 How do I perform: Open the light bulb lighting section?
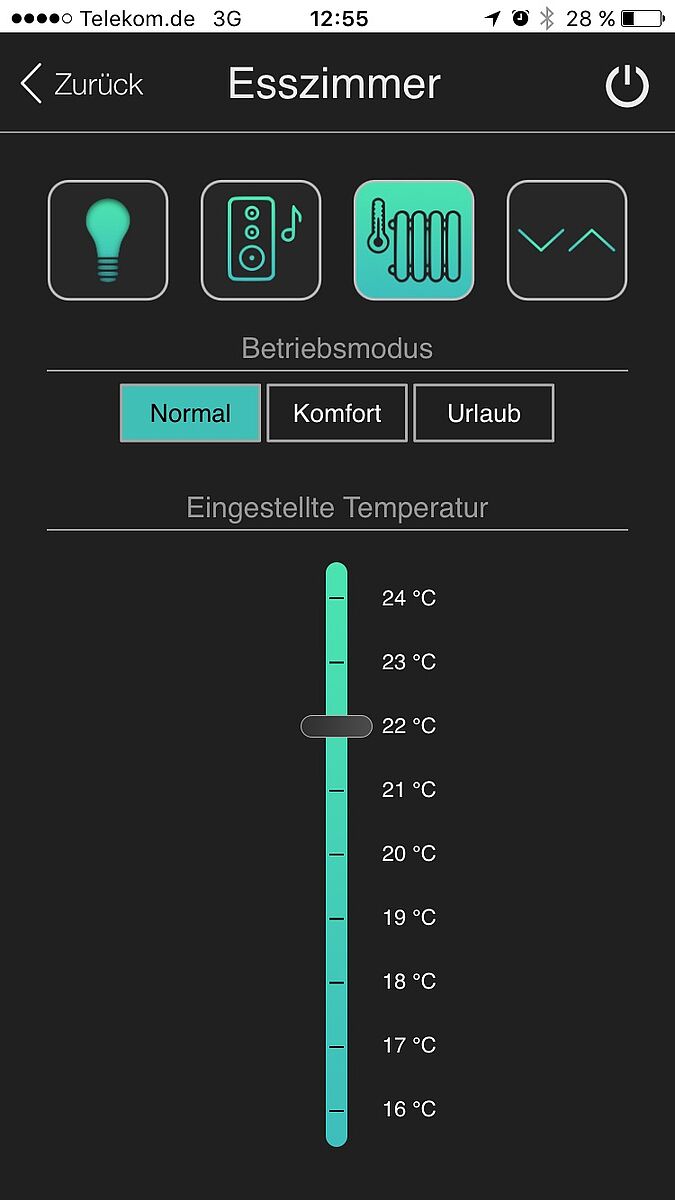click(x=108, y=240)
